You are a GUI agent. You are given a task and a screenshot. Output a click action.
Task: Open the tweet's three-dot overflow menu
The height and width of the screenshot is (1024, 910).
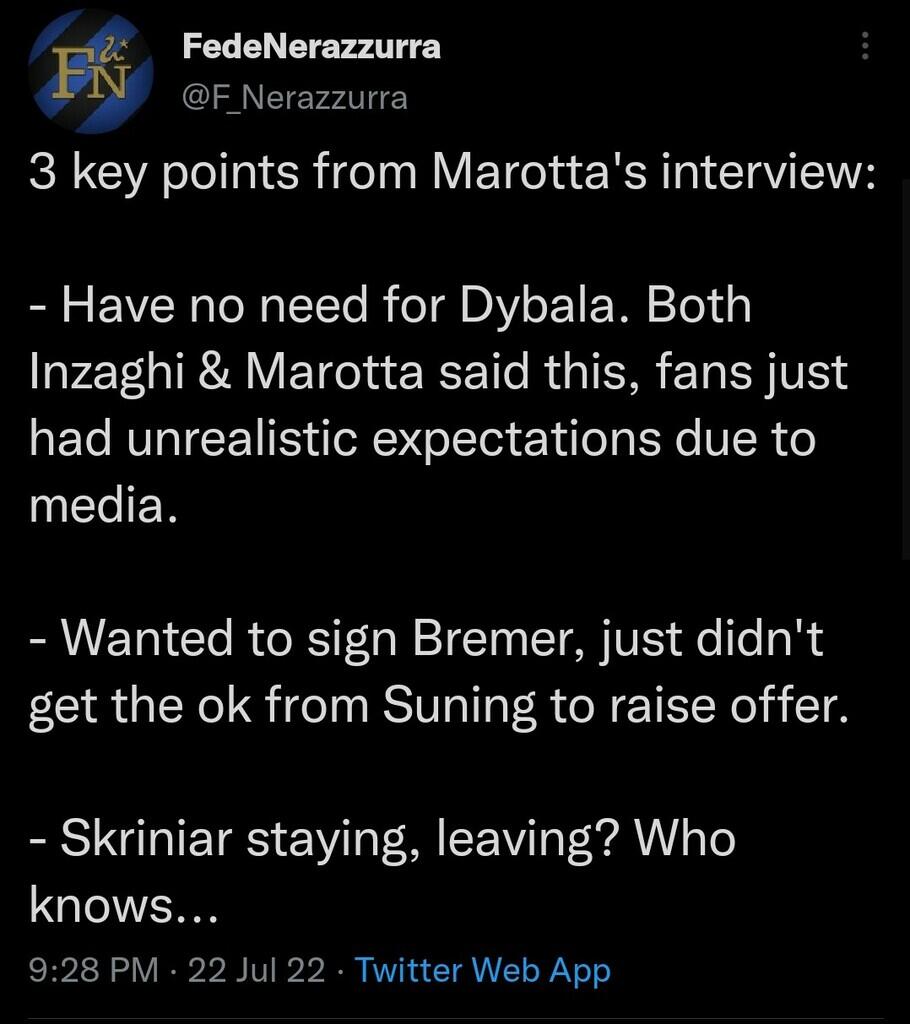click(865, 46)
